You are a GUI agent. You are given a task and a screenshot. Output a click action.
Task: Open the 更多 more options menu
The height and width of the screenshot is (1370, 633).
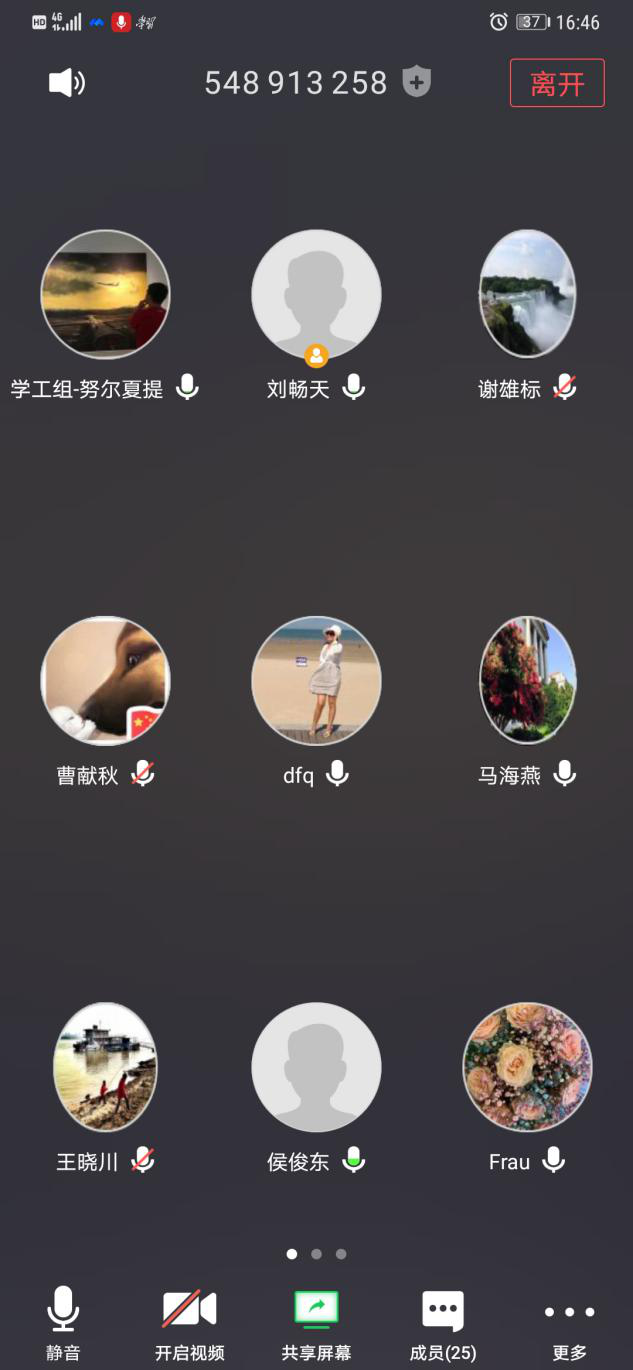(x=569, y=1321)
